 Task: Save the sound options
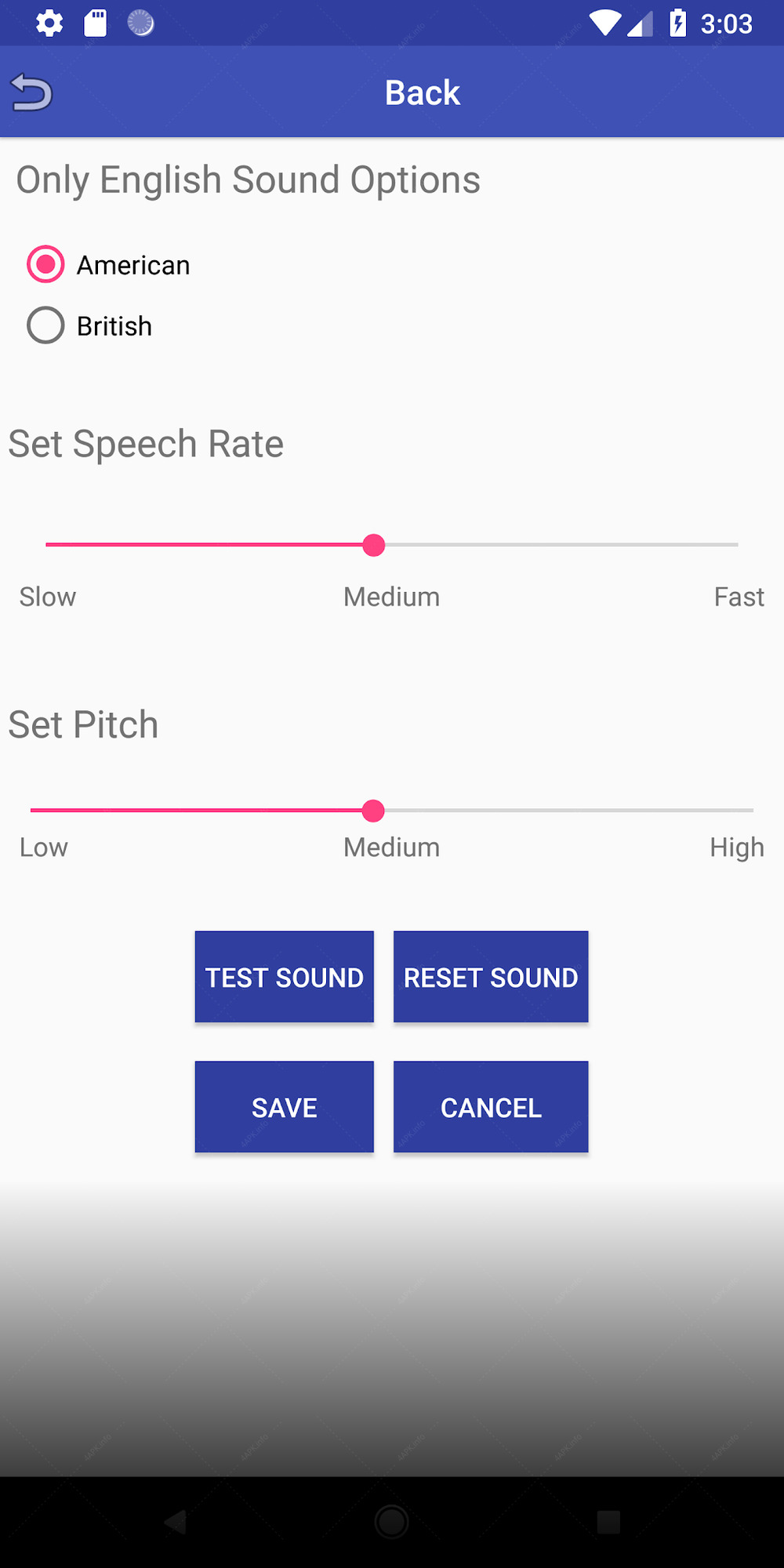pos(285,1107)
